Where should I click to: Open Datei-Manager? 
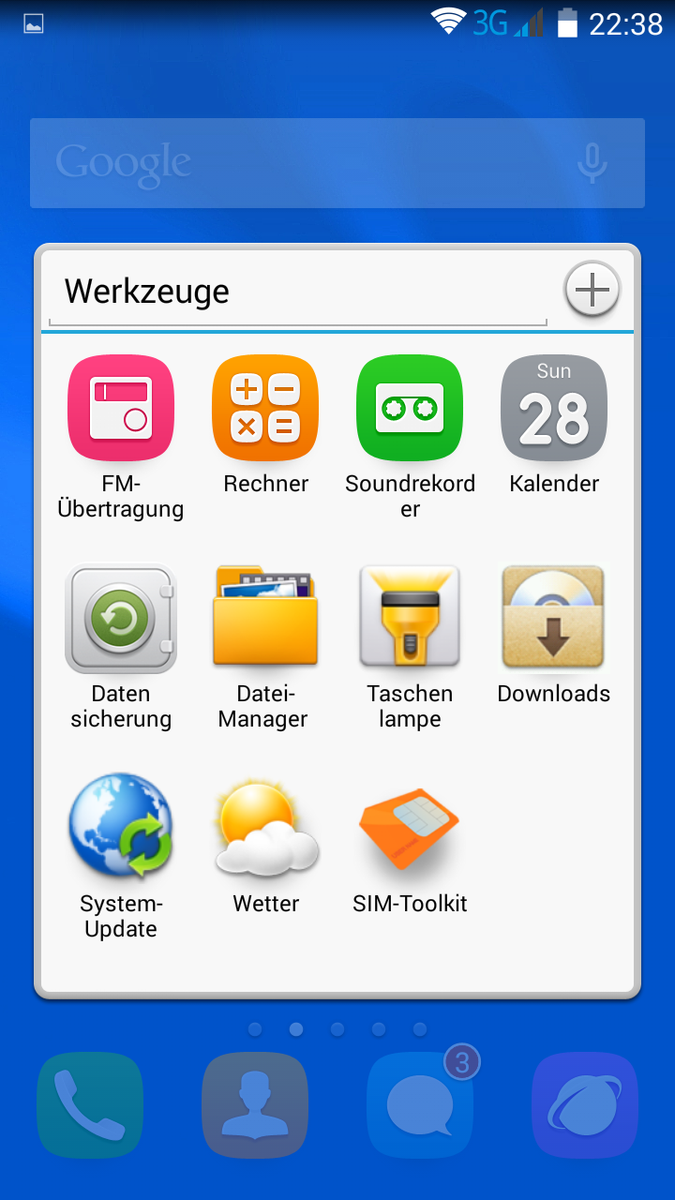pyautogui.click(x=265, y=618)
